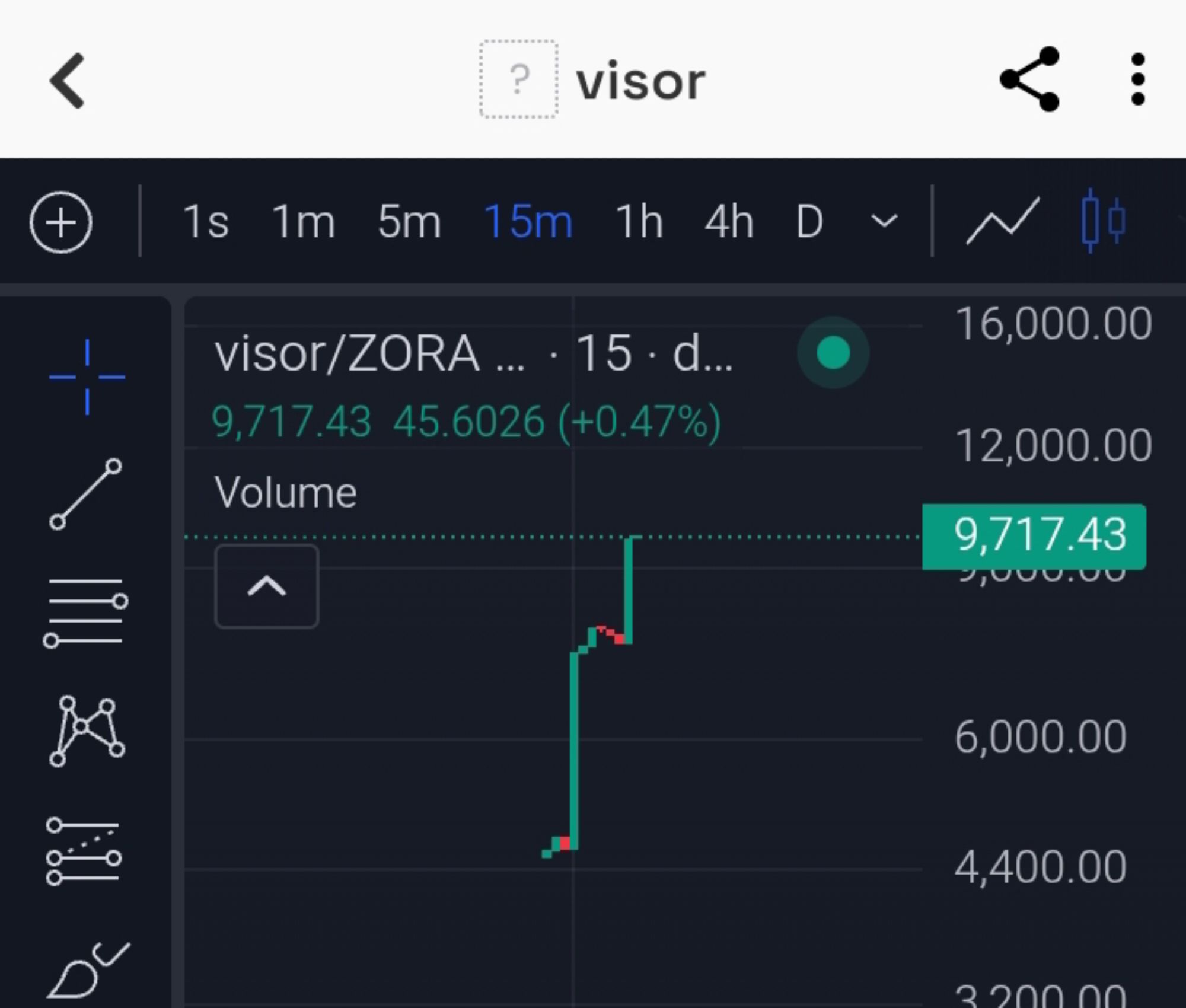Select the 1m interval
Screen dimensions: 1186x1008
303,222
